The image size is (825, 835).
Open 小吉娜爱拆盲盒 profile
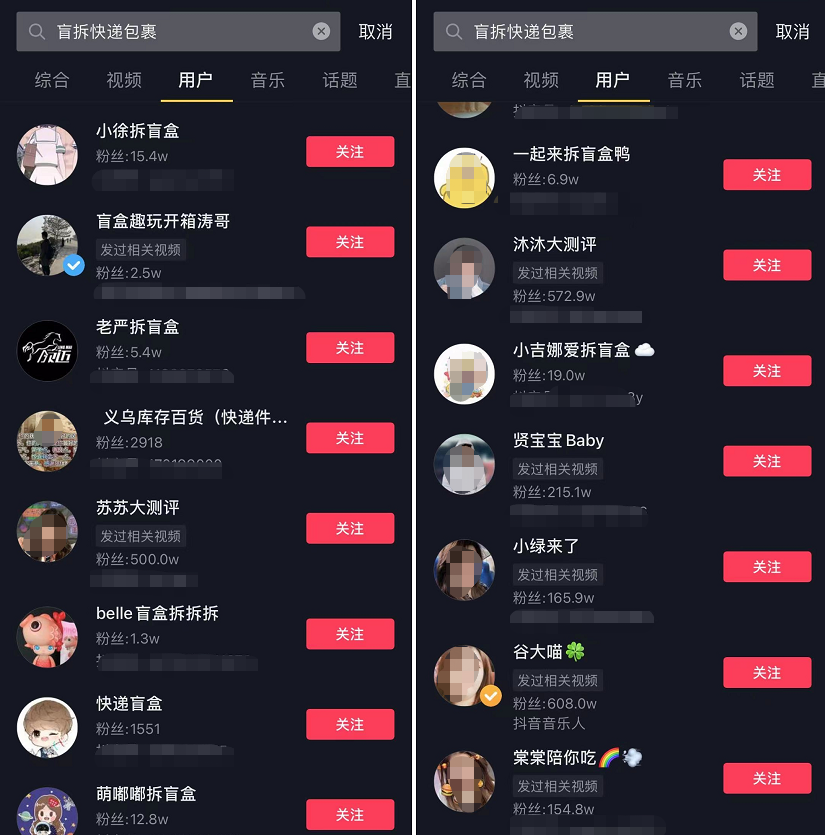[x=571, y=350]
